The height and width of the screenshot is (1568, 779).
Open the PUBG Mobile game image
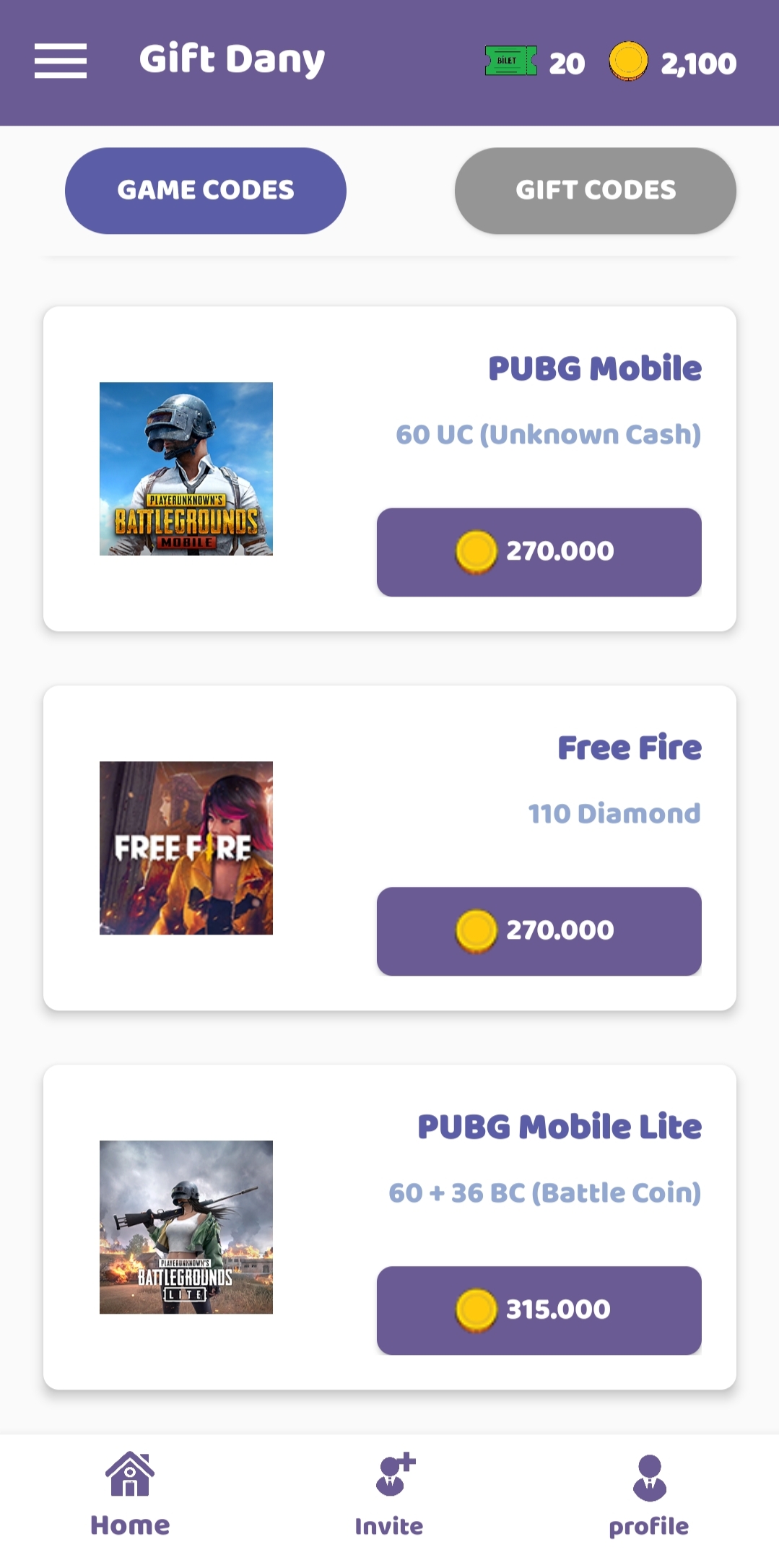(186, 469)
